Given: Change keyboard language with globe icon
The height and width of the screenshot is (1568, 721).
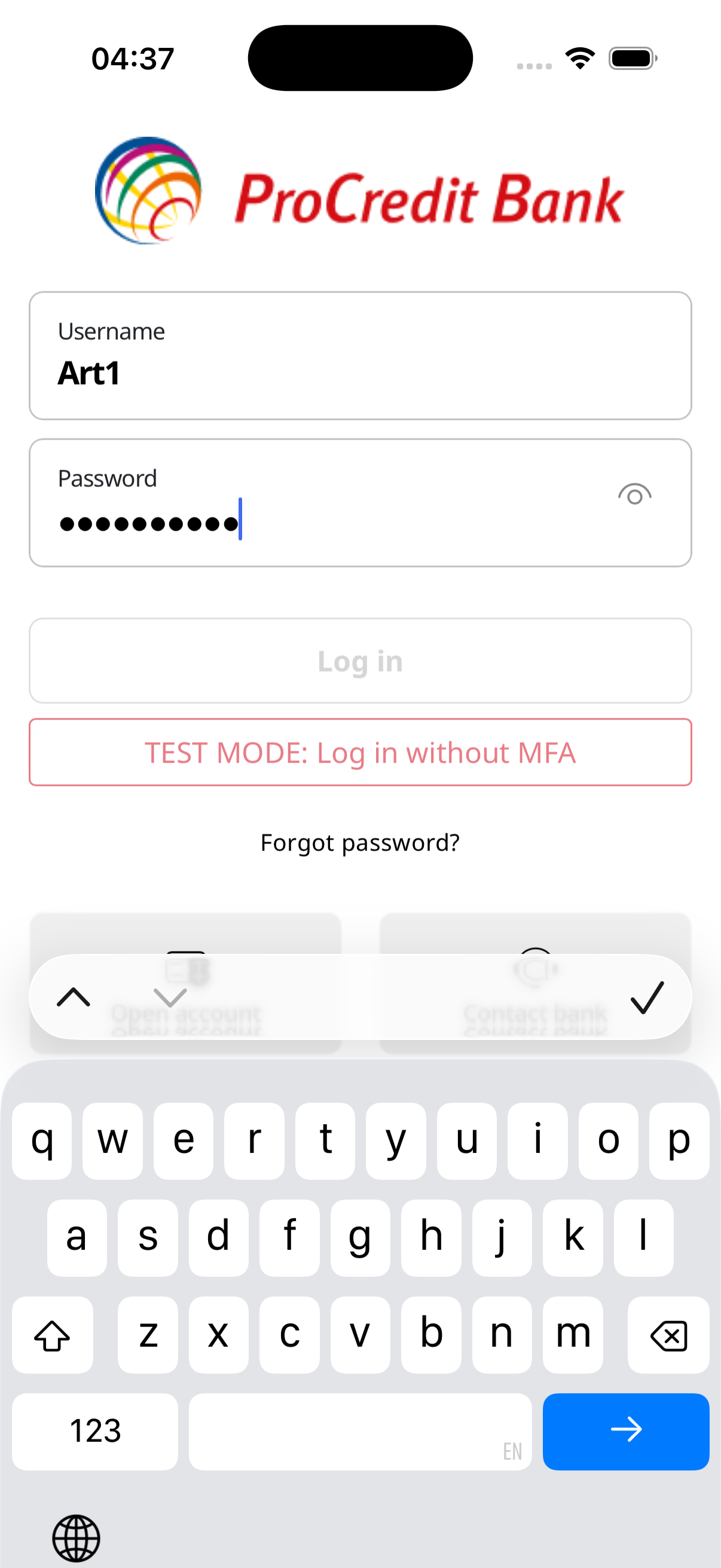Looking at the screenshot, I should 76,1538.
